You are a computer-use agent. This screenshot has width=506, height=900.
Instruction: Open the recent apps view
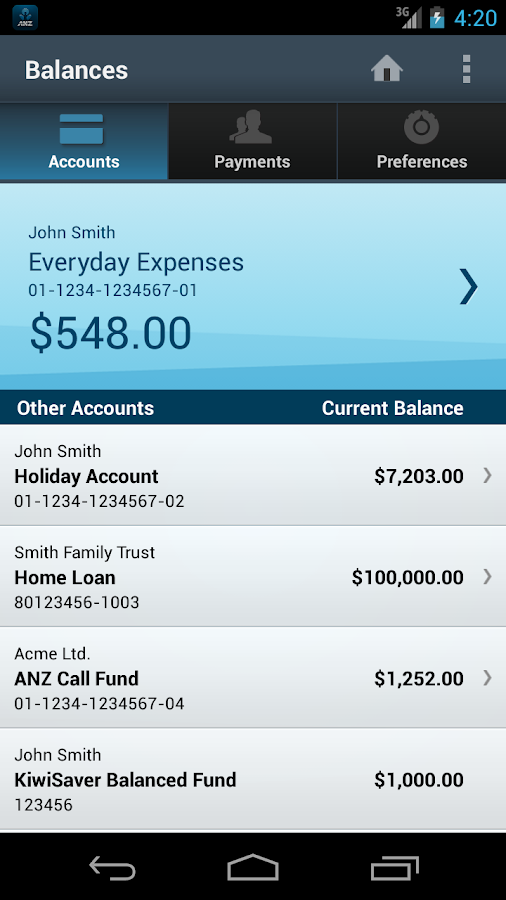pos(394,867)
